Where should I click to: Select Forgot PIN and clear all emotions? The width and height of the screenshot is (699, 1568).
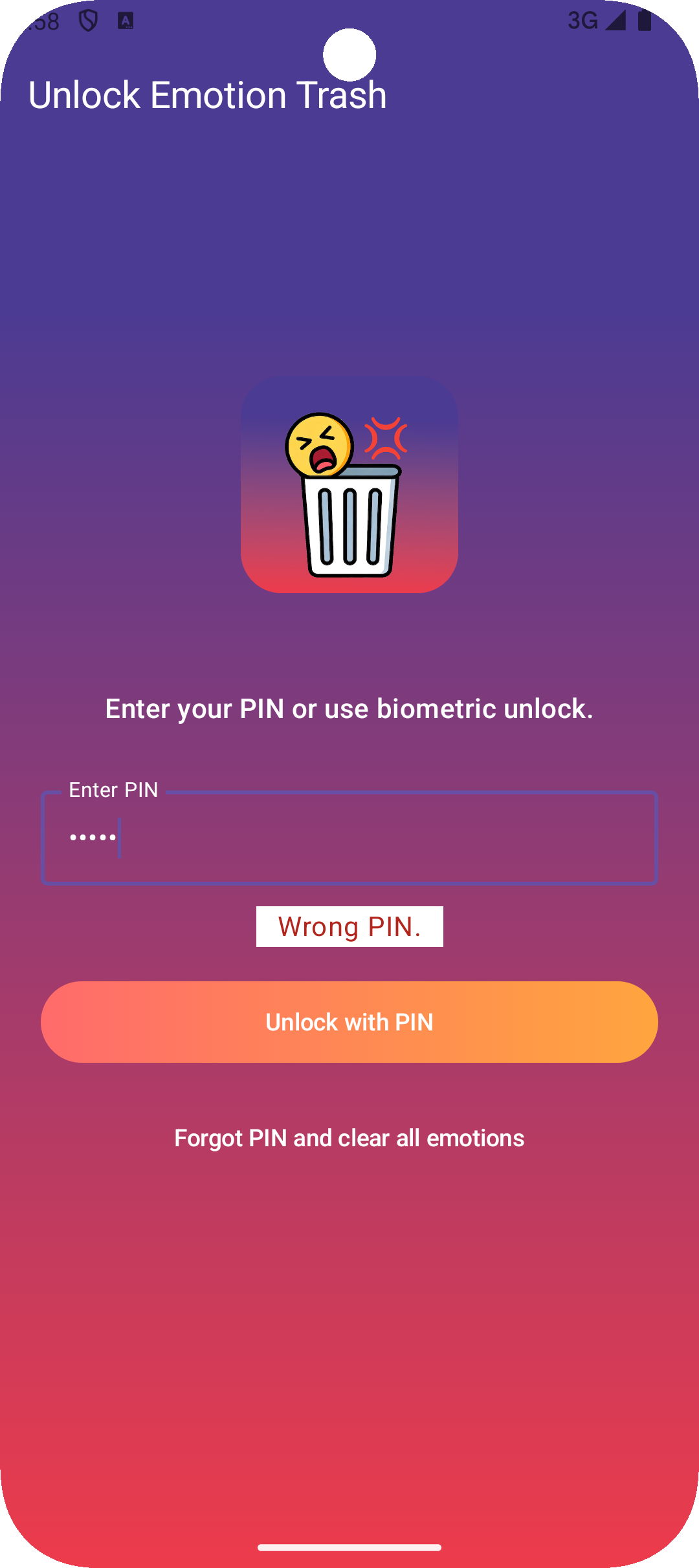(349, 1138)
